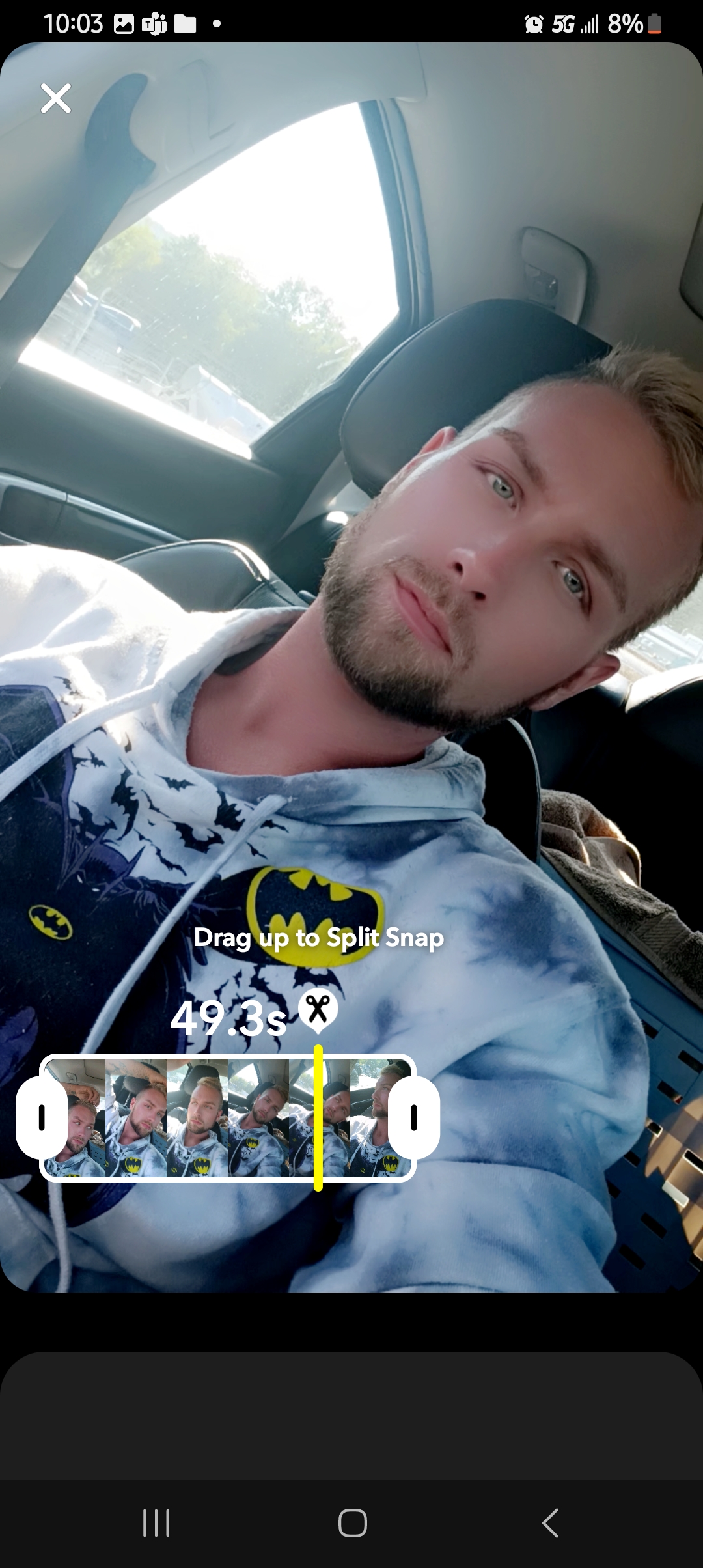Open recent apps from navigation bar
Screen dimensions: 703x1568
[x=156, y=1523]
